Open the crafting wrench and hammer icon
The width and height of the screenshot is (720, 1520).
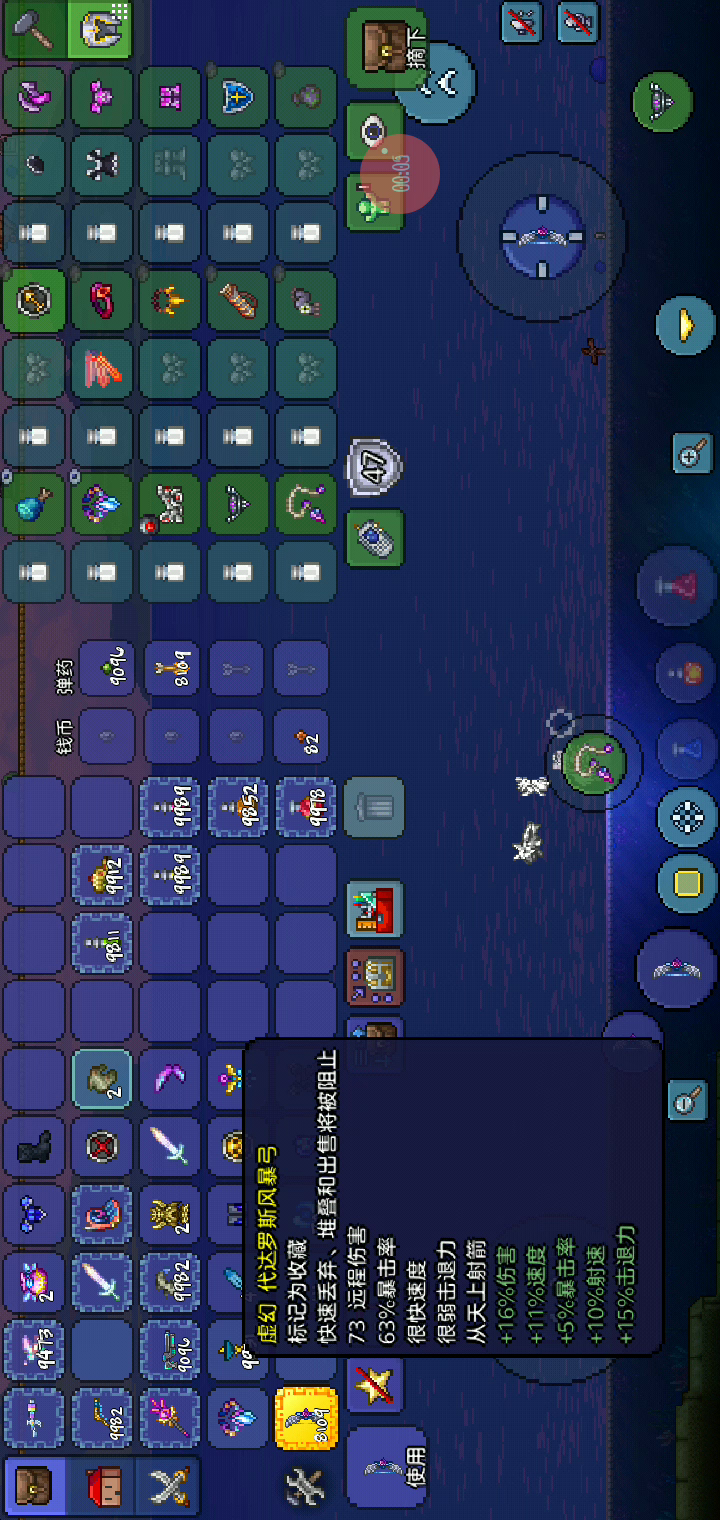pyautogui.click(x=304, y=1486)
